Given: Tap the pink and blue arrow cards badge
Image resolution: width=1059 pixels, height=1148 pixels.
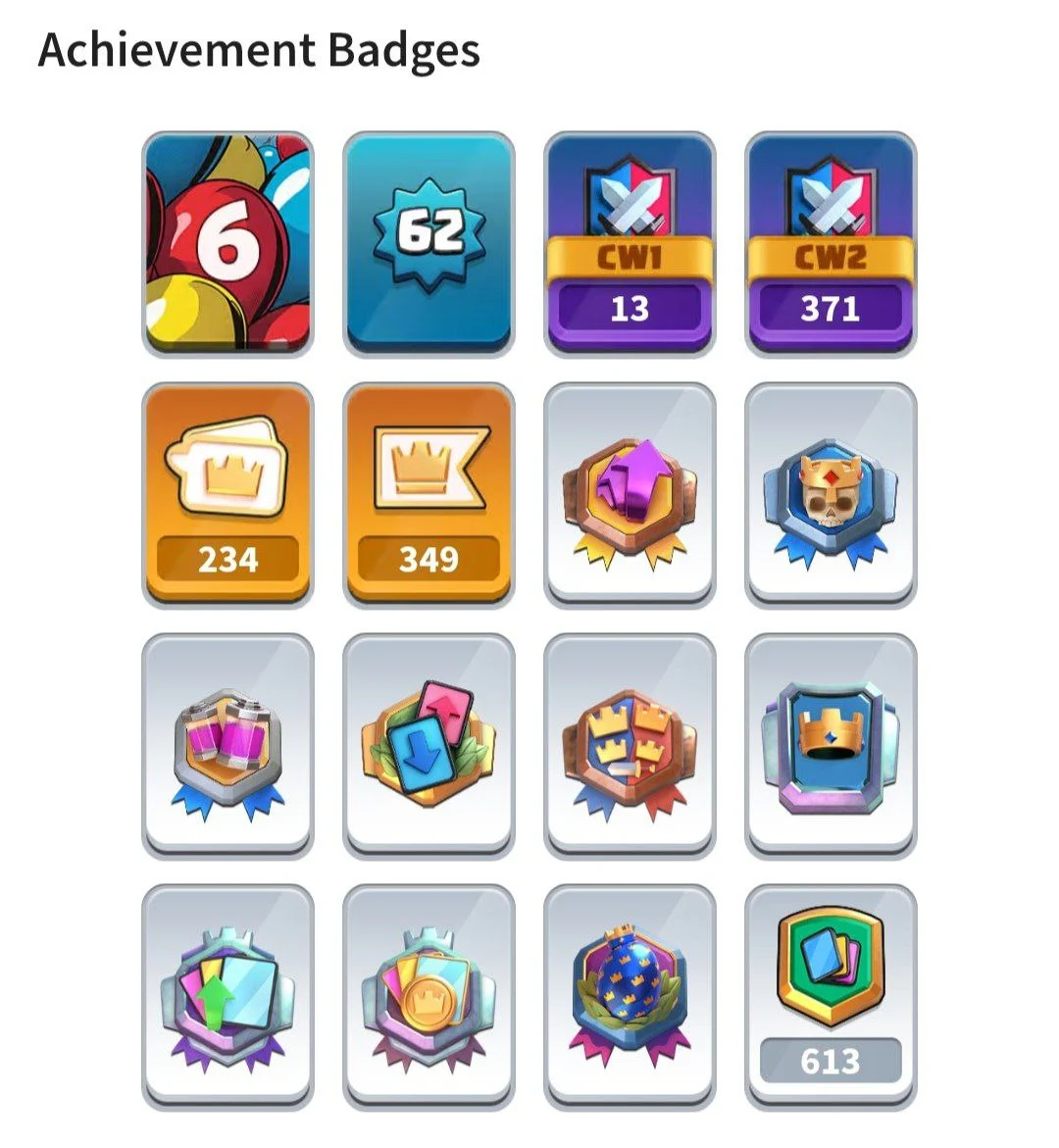Looking at the screenshot, I should pos(429,745).
